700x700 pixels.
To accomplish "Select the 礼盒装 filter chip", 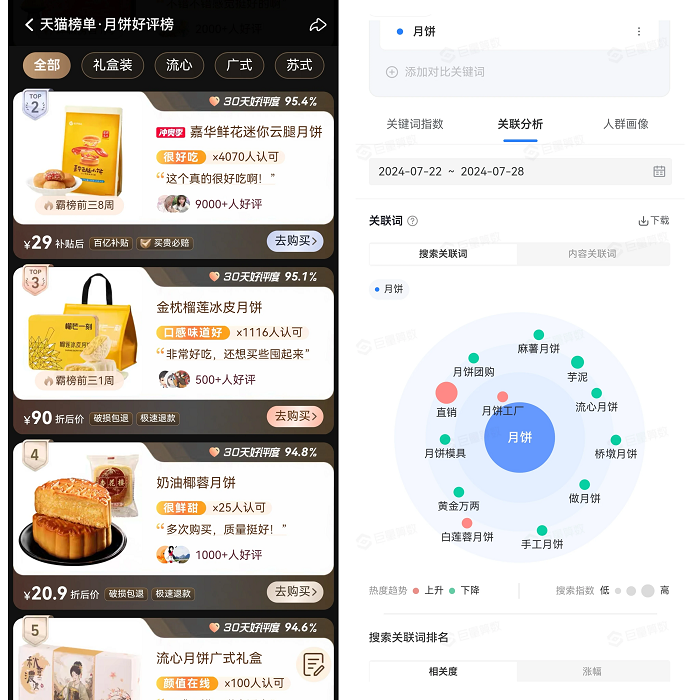I will click(113, 65).
